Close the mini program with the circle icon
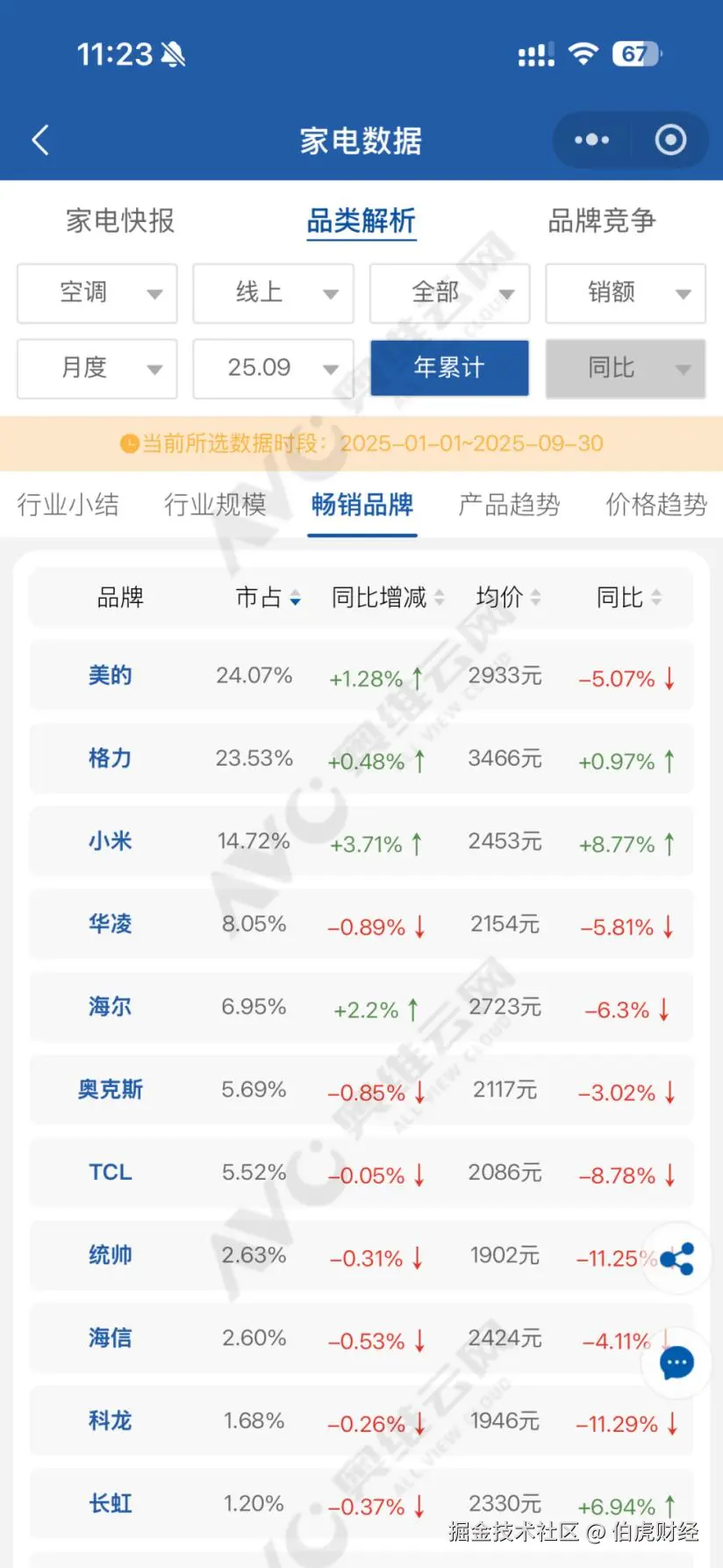 [670, 140]
